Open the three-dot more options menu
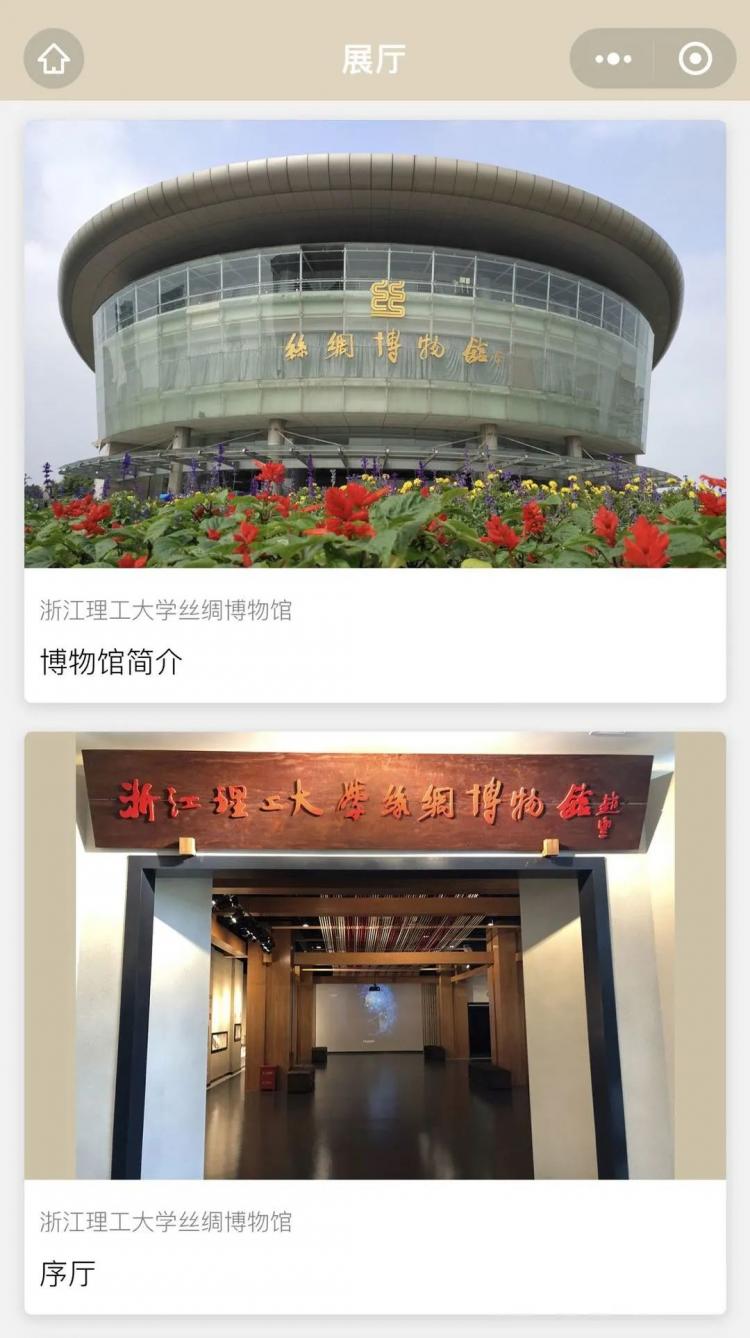This screenshot has height=1338, width=750. [613, 59]
